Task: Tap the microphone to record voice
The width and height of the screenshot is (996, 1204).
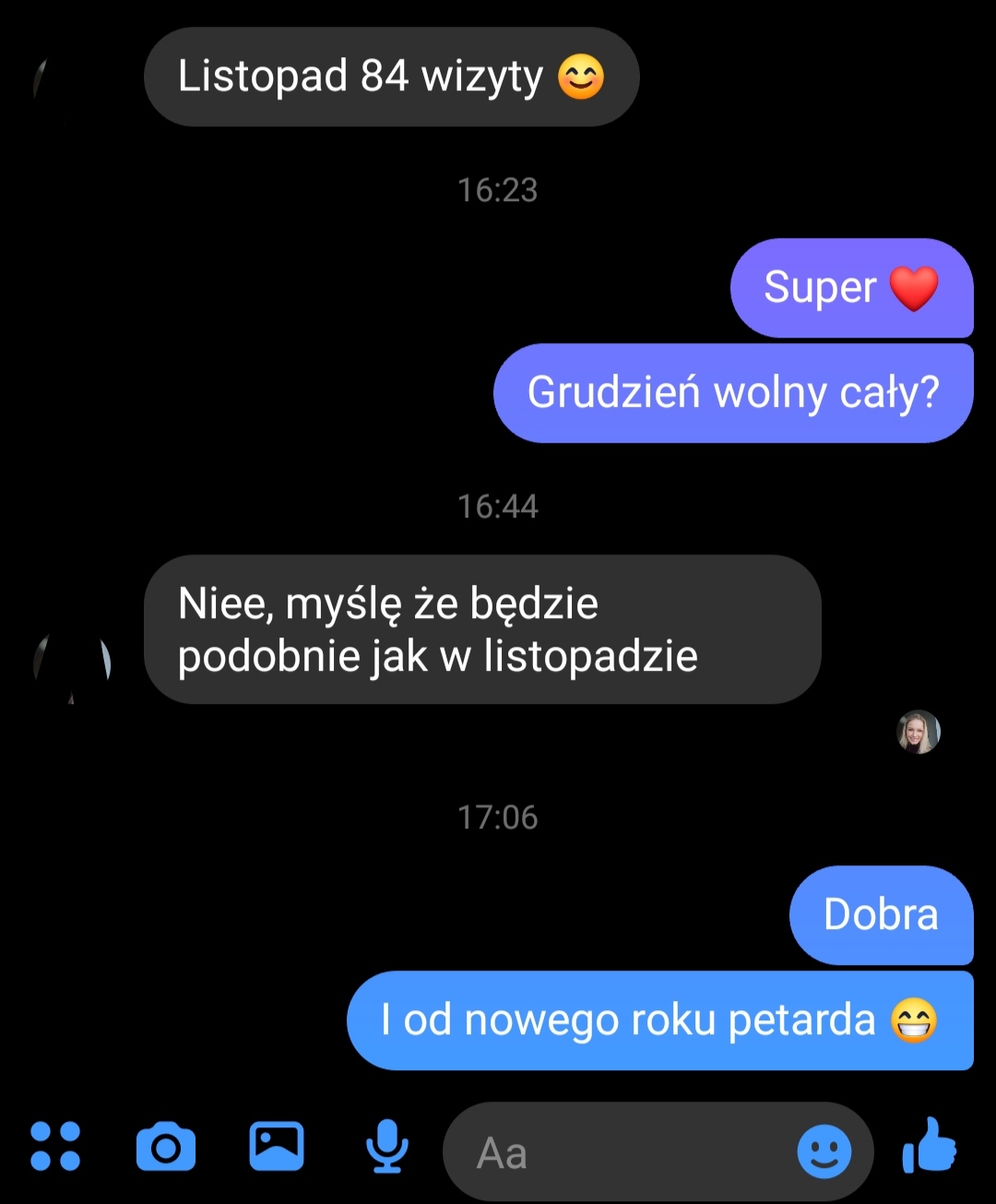Action: [386, 1147]
